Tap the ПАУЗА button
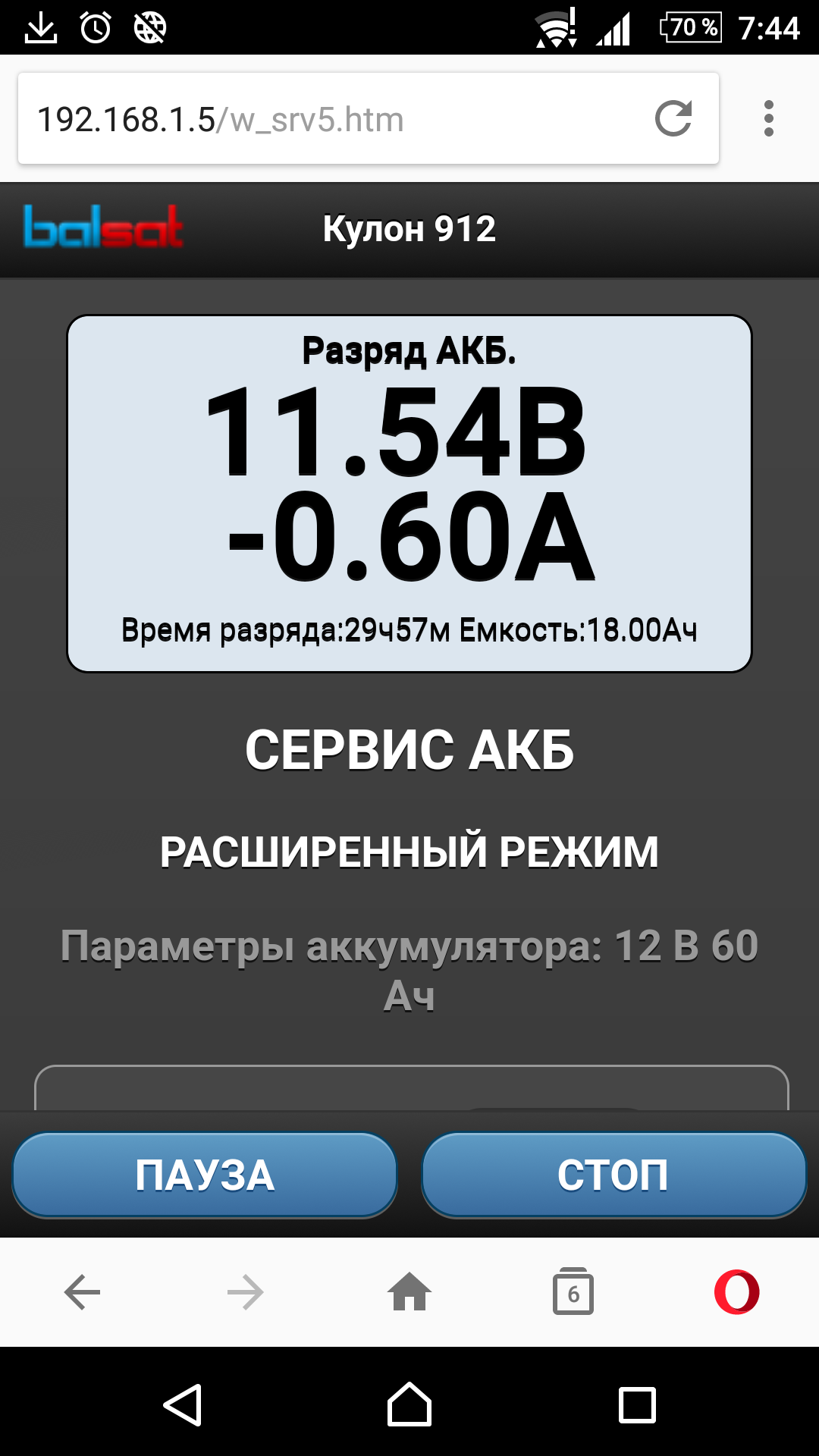This screenshot has width=819, height=1456. (x=205, y=1175)
